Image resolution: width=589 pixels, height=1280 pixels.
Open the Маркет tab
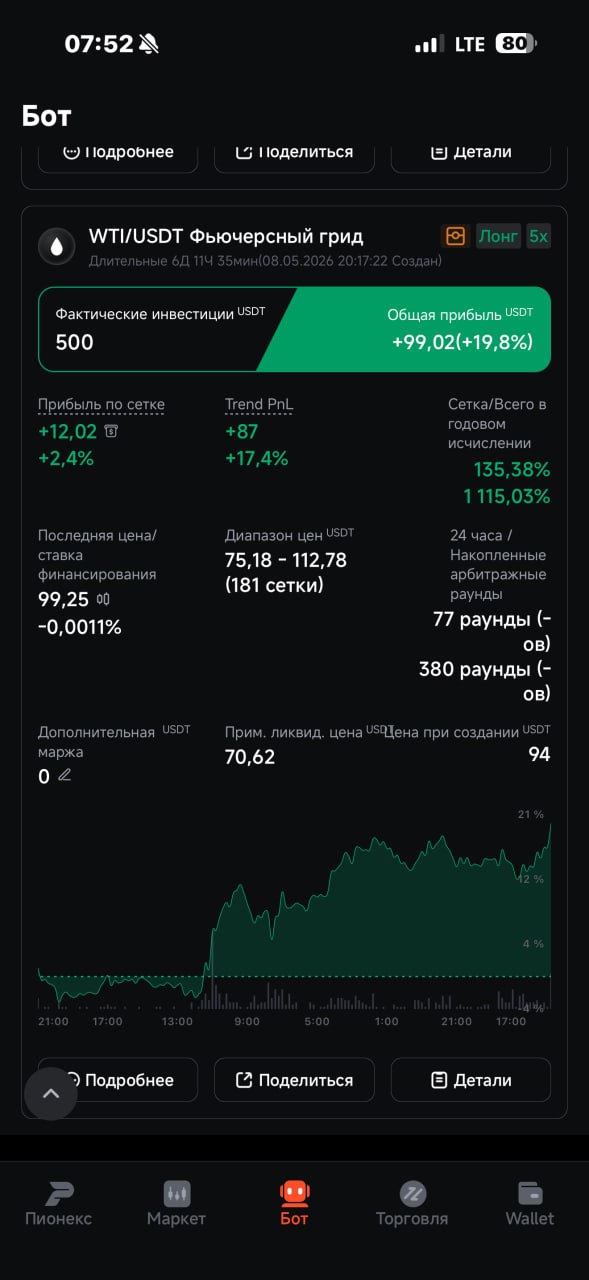(176, 1203)
